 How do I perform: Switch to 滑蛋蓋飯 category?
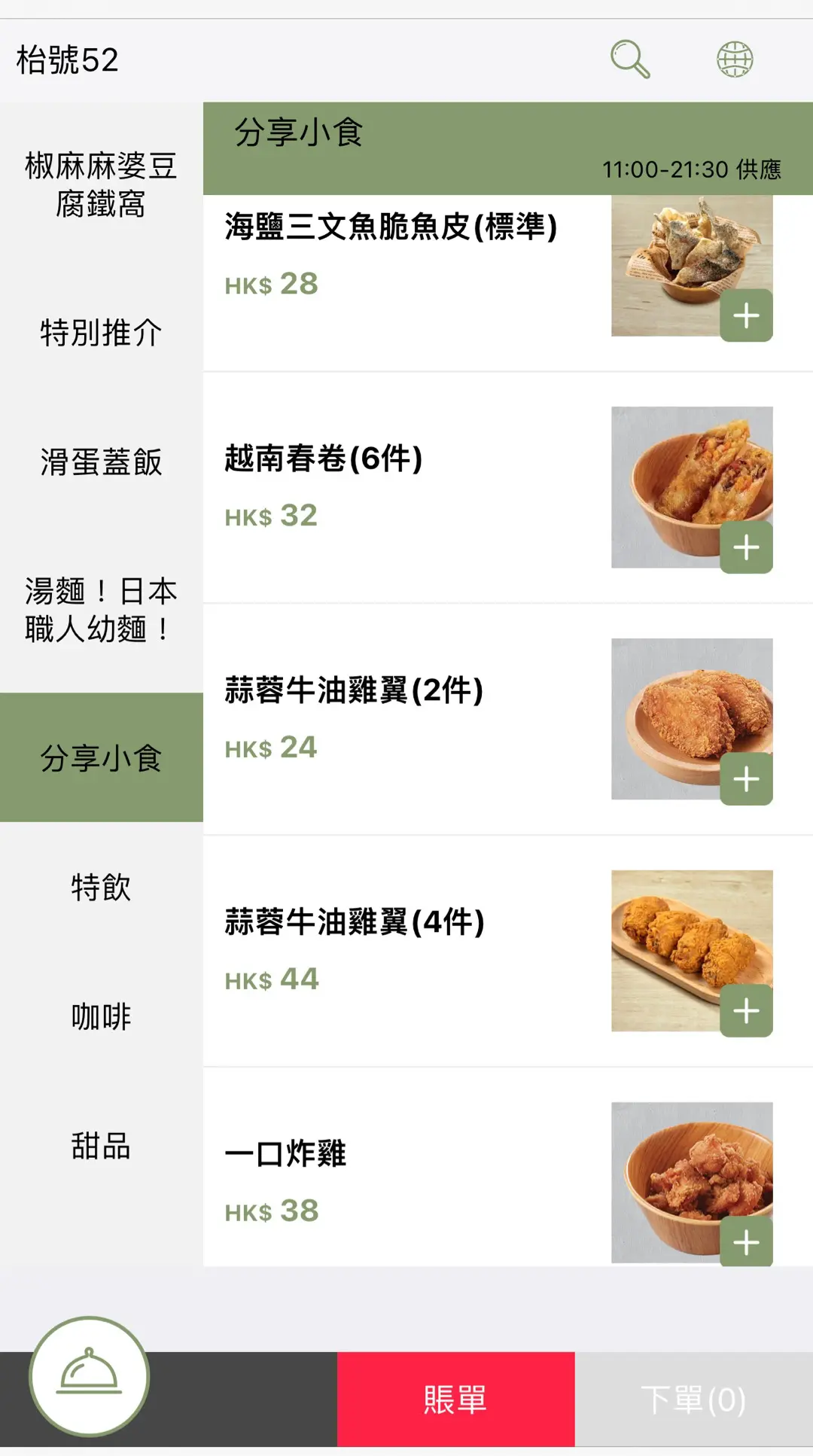101,462
